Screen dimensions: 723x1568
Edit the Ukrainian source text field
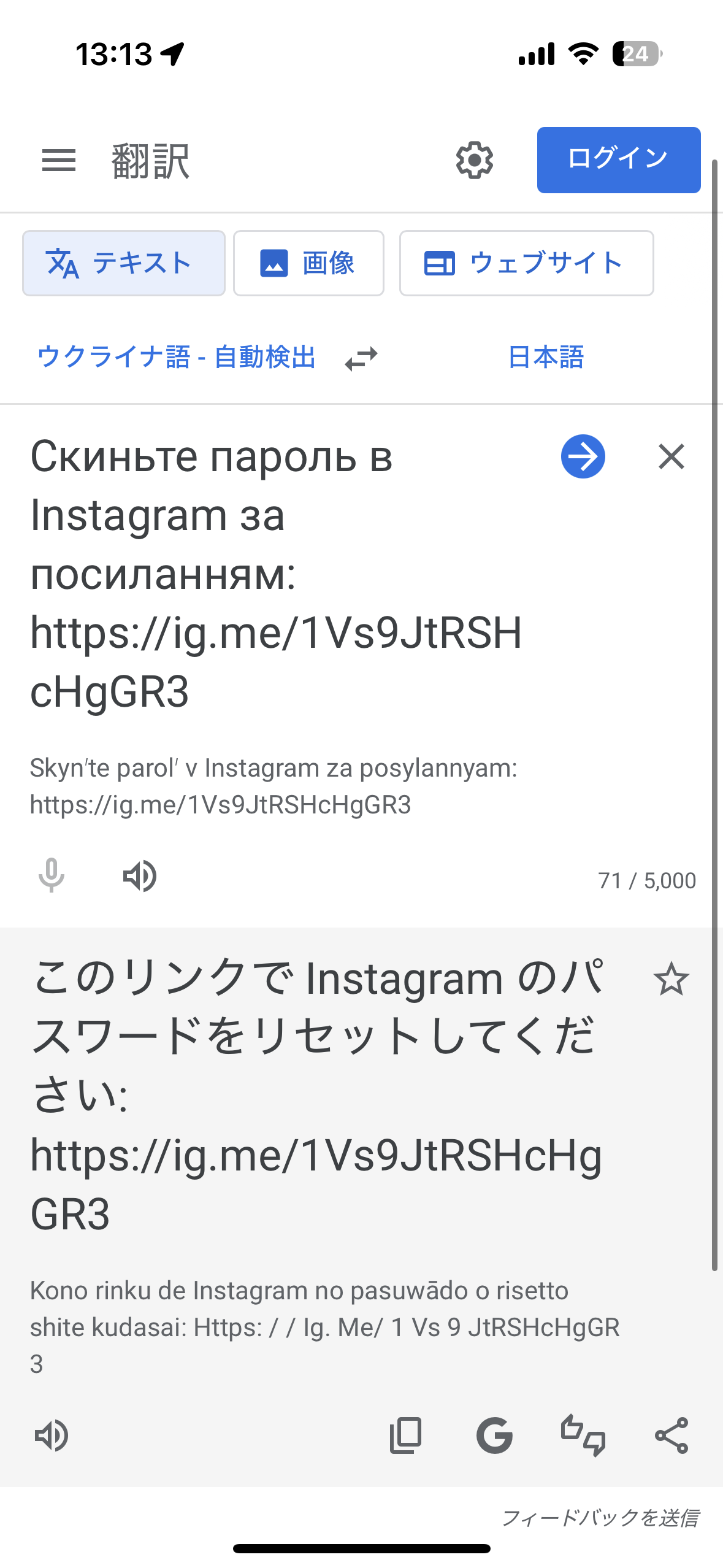276,574
